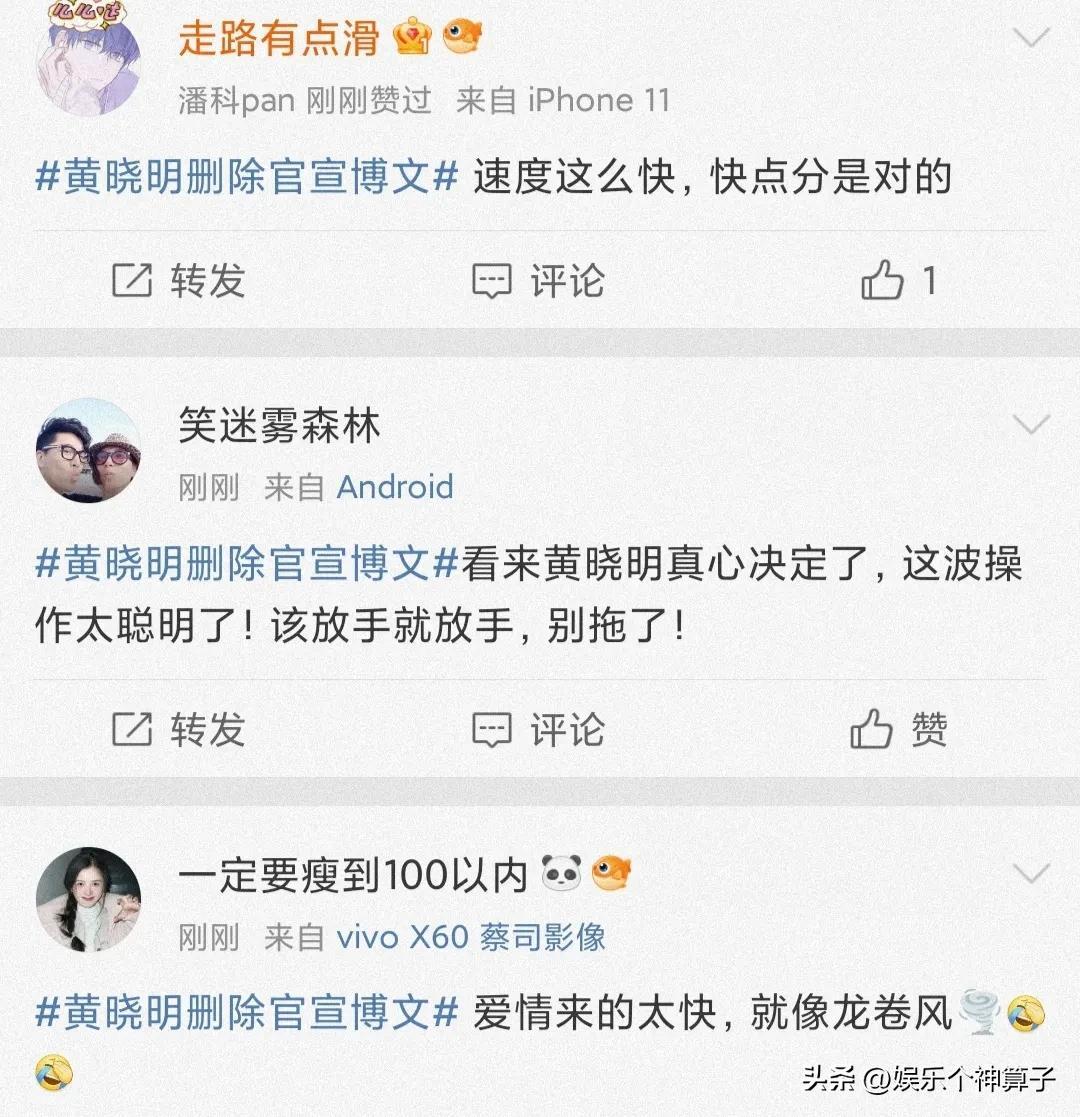Repost 笑迷雾森林's post
The image size is (1080, 1117).
[x=178, y=729]
